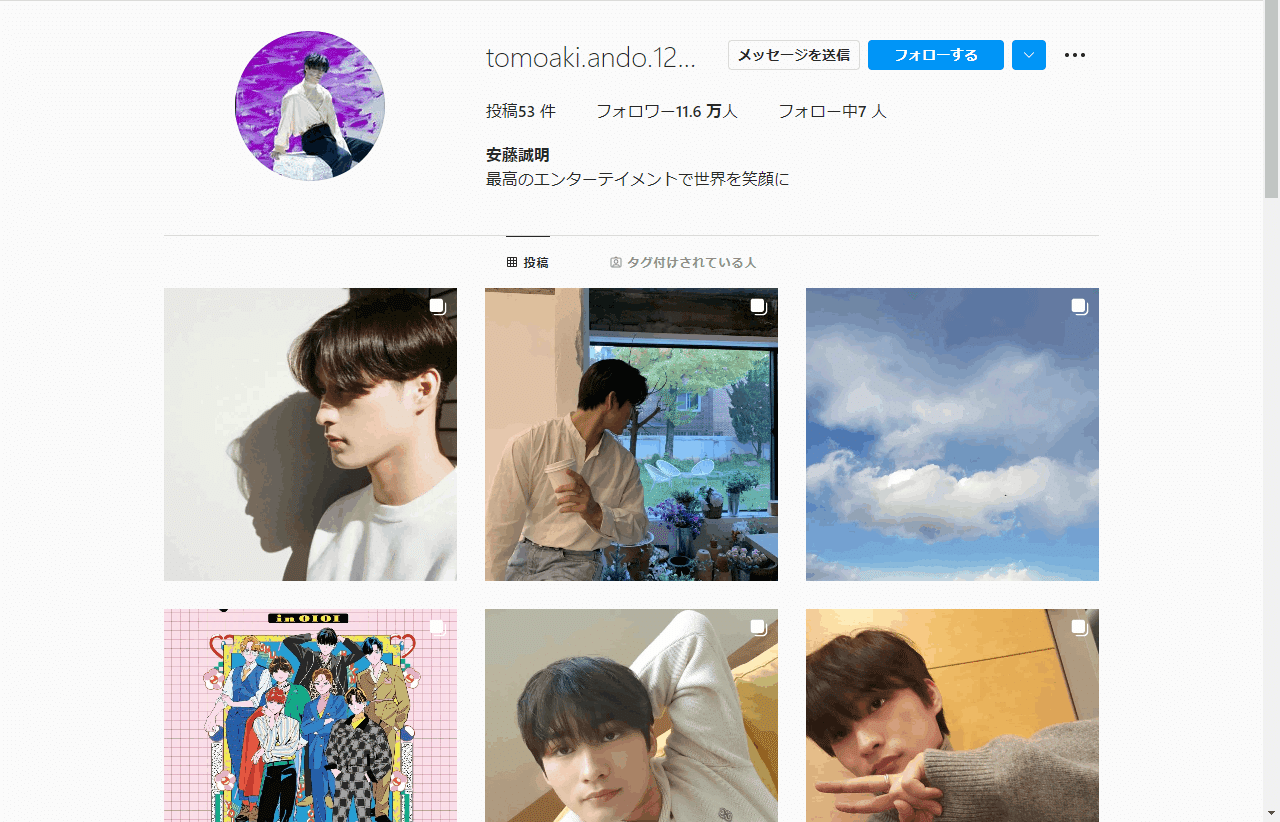View the フォロー中 7人 list
The image size is (1280, 822).
tap(832, 111)
